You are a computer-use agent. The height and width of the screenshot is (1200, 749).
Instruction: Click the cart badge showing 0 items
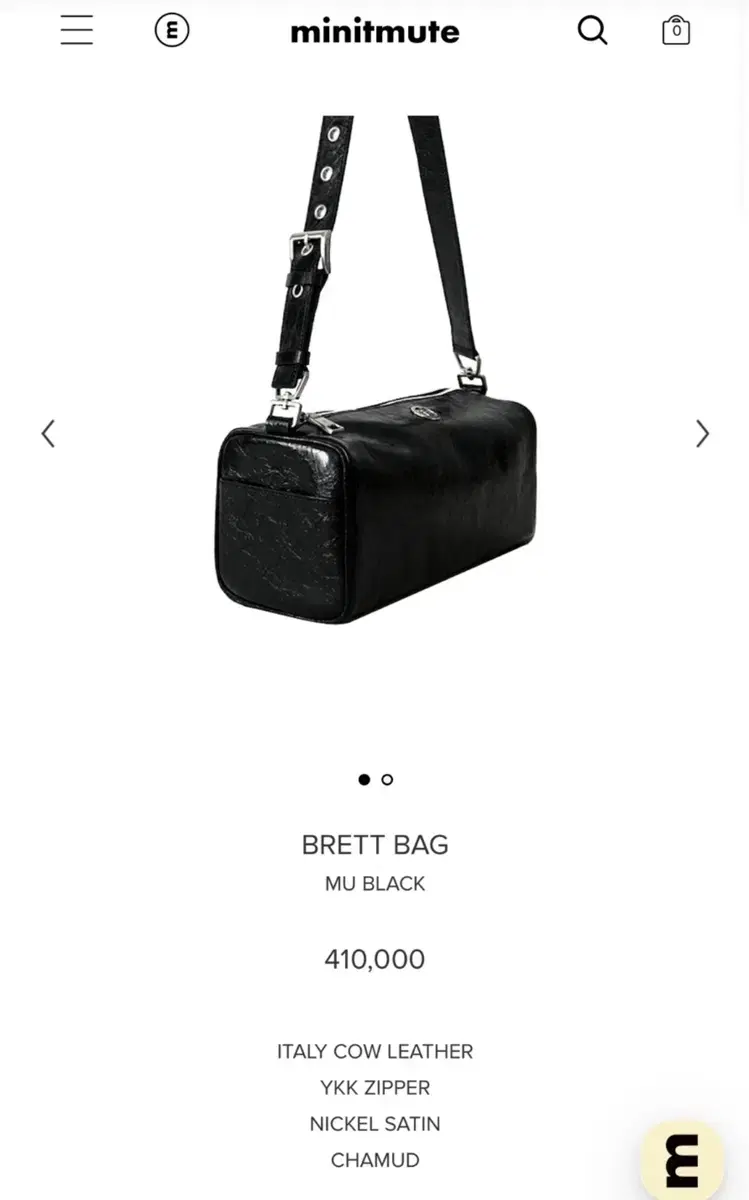tap(675, 32)
